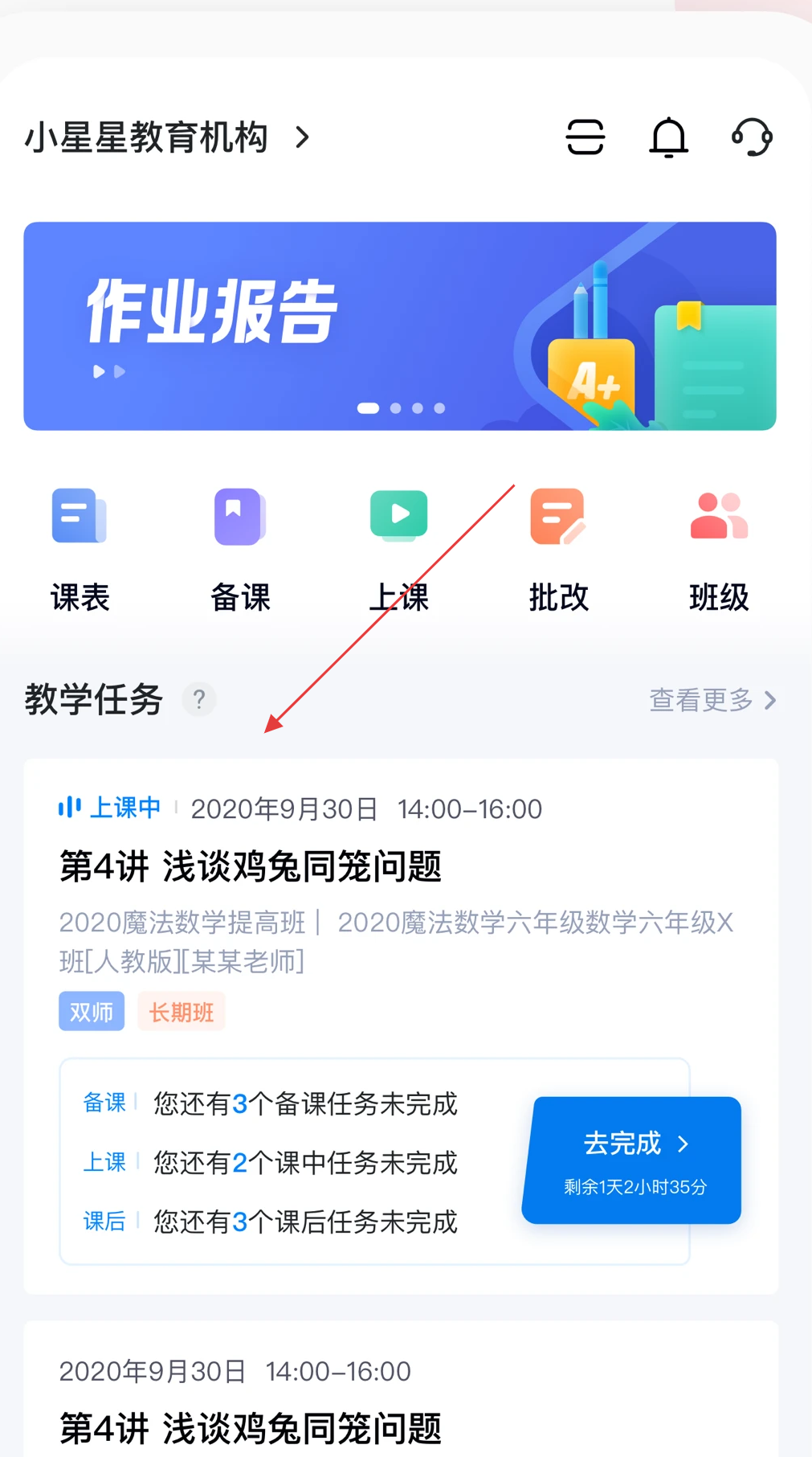Tap 去完成 to finish tasks
Screen dimensions: 812x1457
(x=632, y=1160)
